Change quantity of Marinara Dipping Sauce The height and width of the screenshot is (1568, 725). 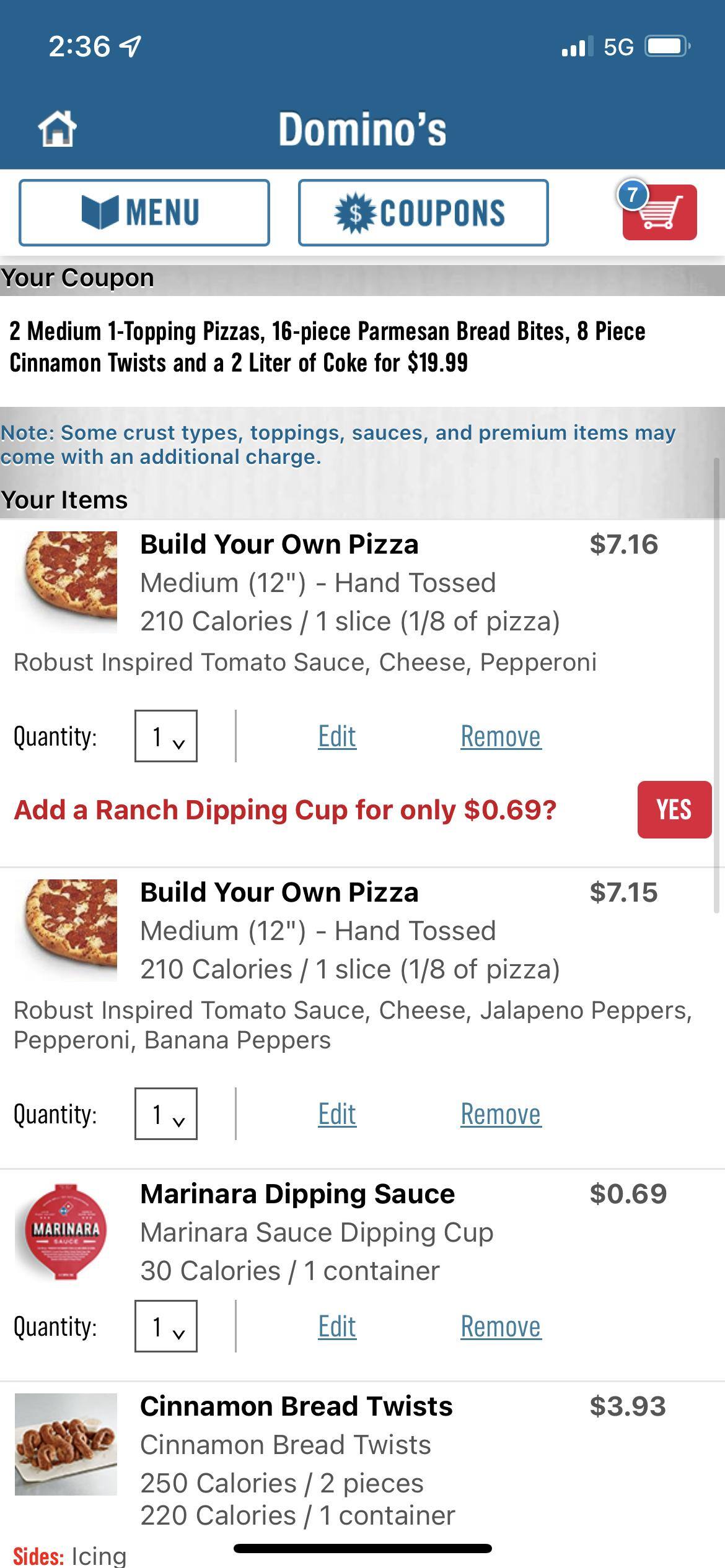(166, 1326)
